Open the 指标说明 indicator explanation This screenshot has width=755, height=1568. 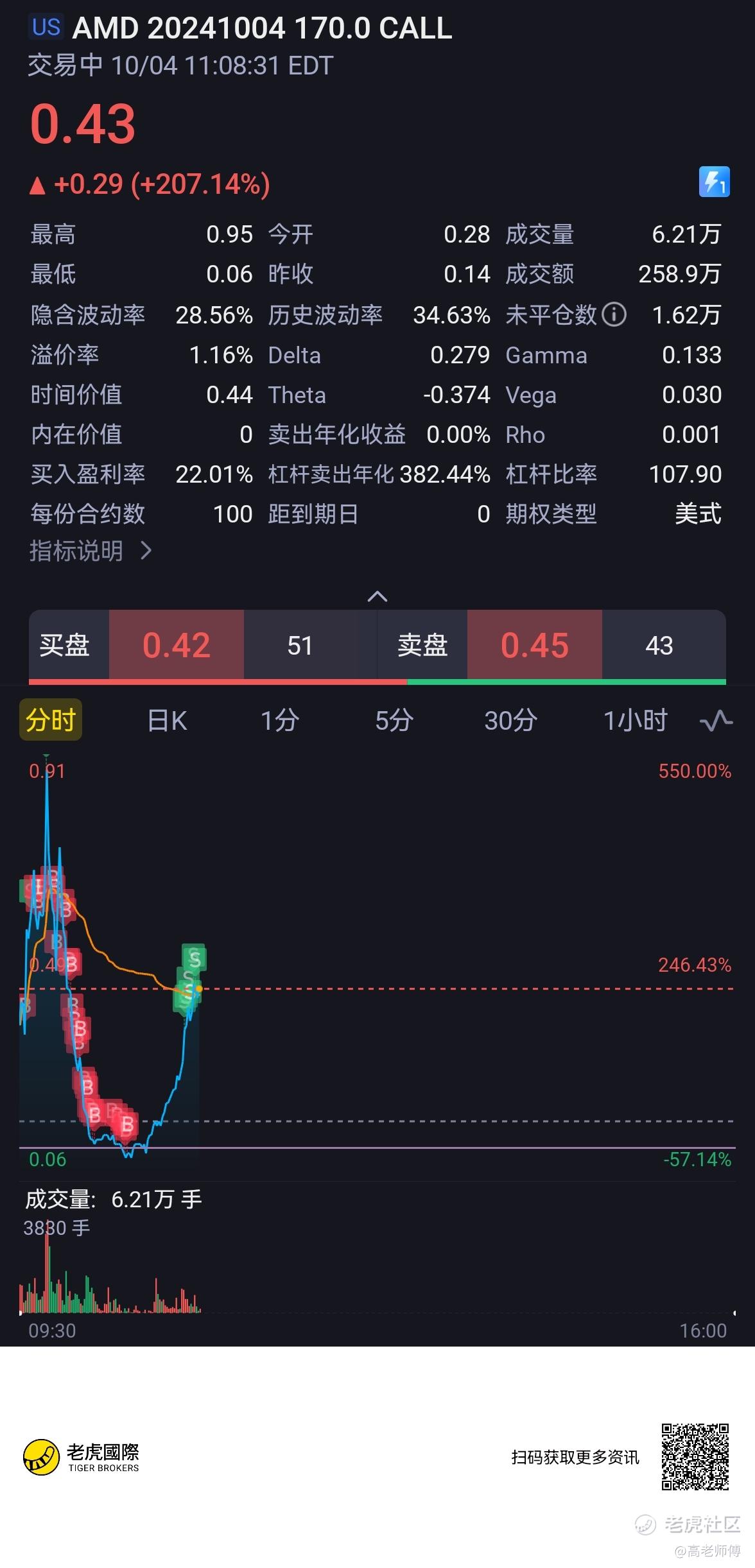pyautogui.click(x=91, y=551)
